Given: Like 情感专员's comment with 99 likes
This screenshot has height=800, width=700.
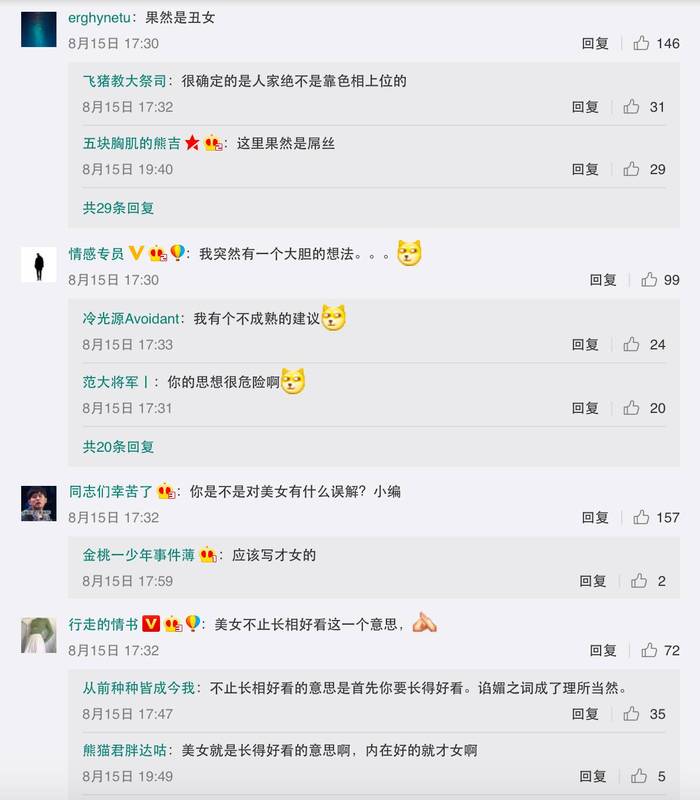Looking at the screenshot, I should click(x=649, y=280).
